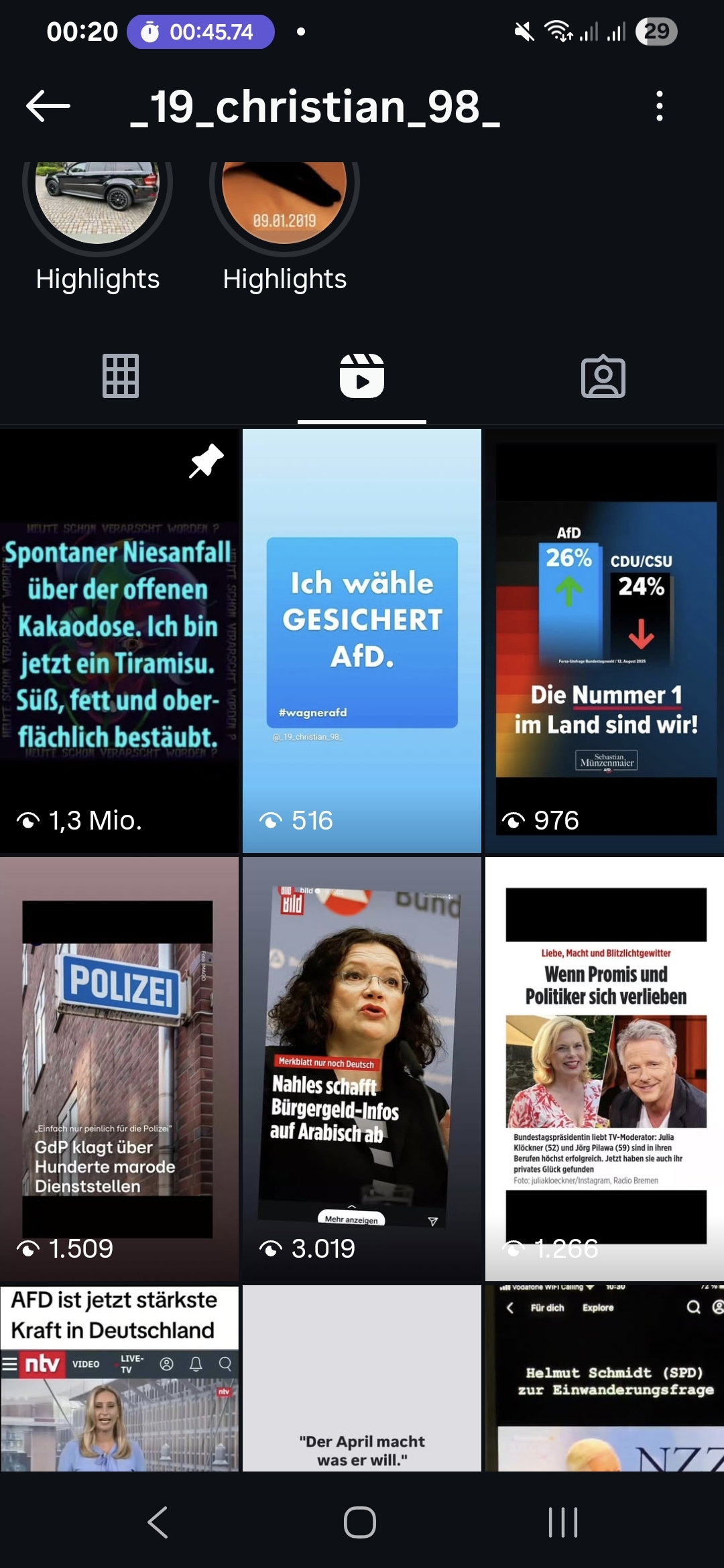Open the Highlights story dated 09.01.2019
The width and height of the screenshot is (724, 1568).
coord(284,201)
